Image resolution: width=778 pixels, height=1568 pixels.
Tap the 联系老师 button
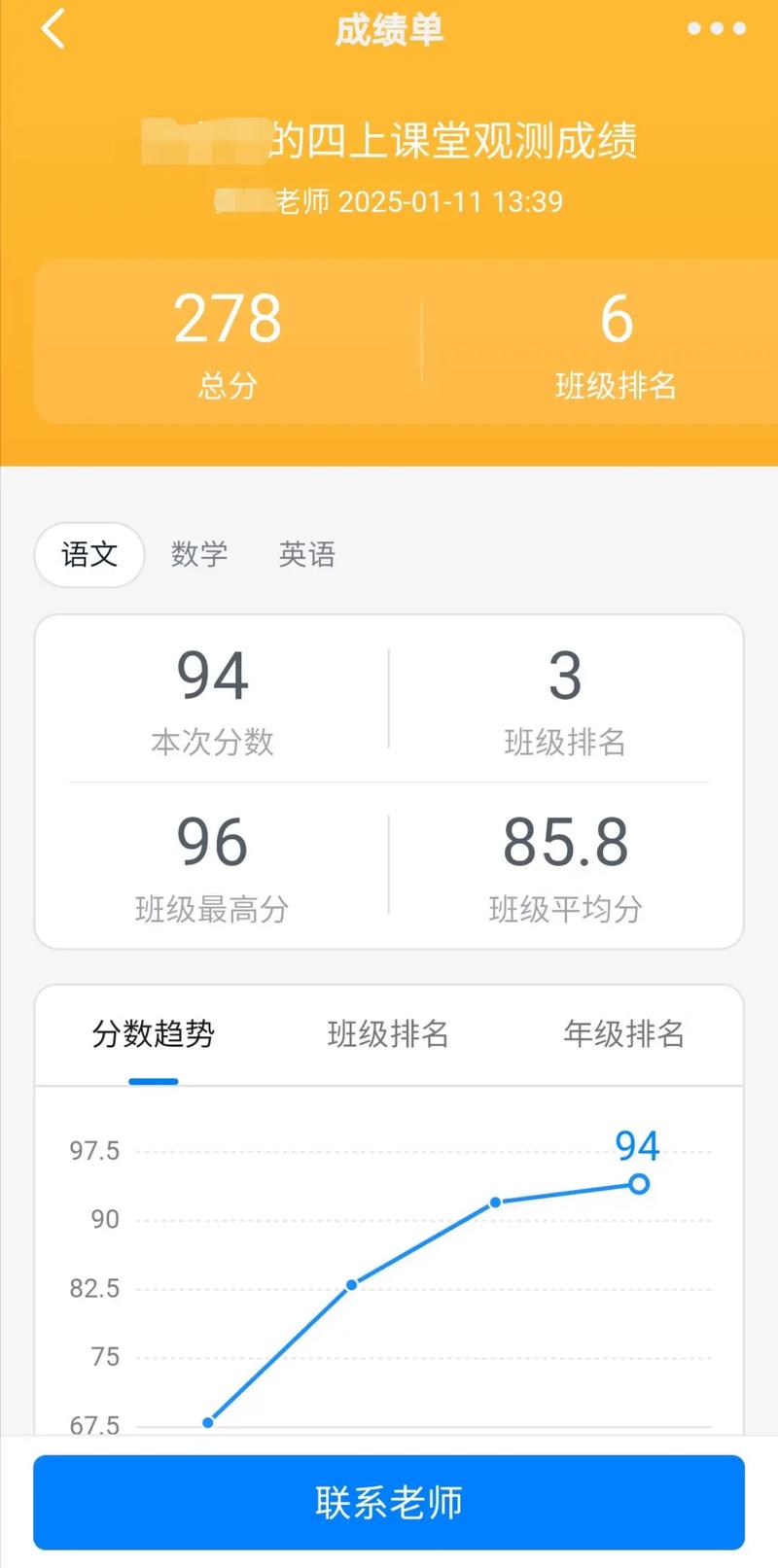click(389, 1502)
